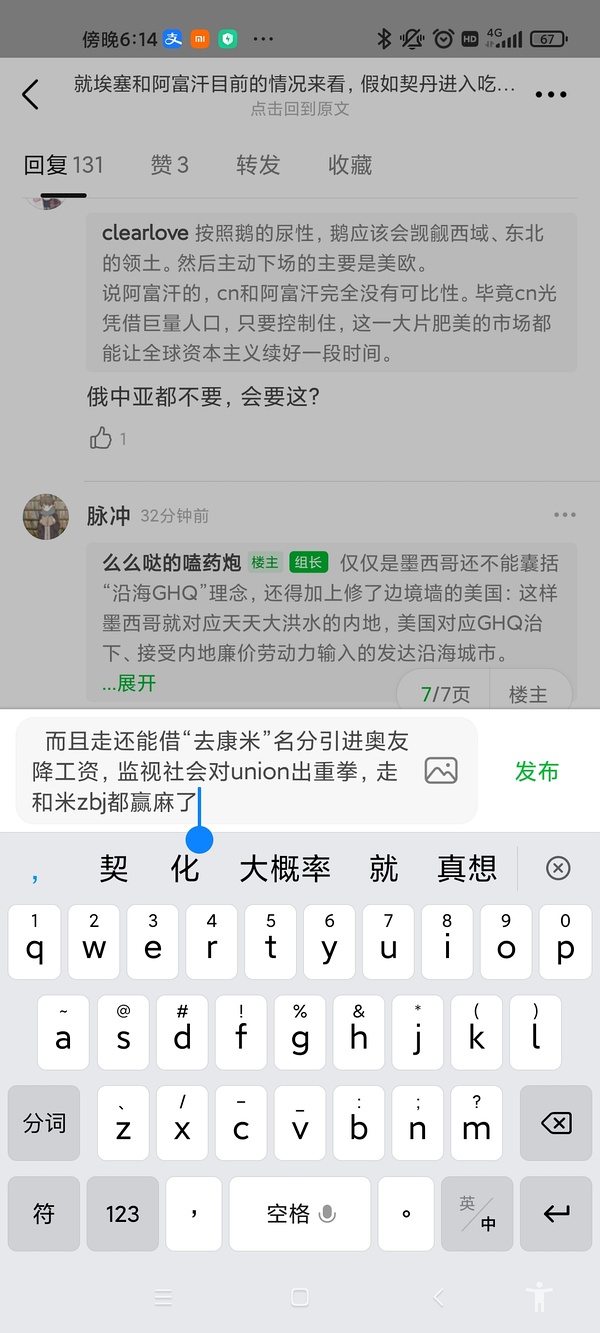The image size is (600, 1333).
Task: Tap 点击回到原文 to return to the post
Action: coord(299,109)
